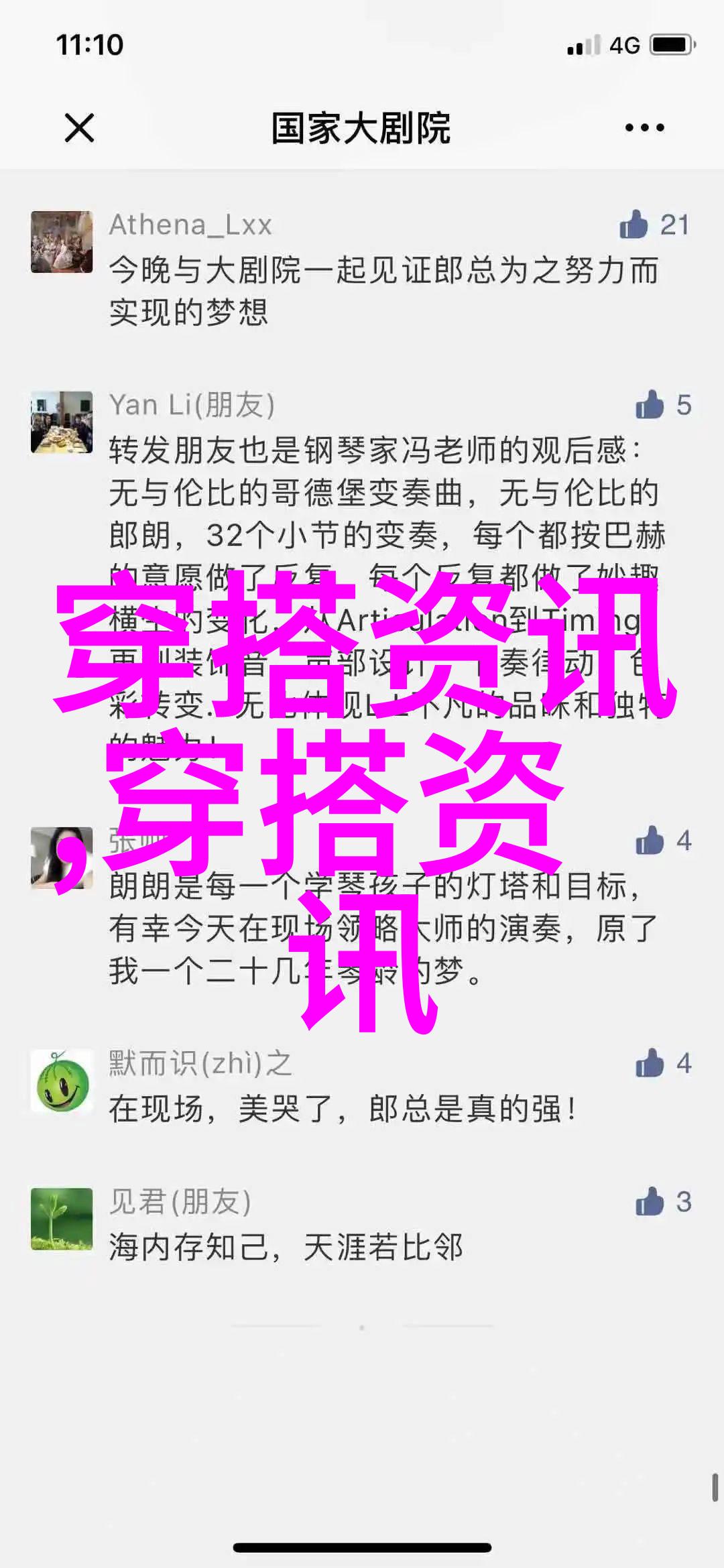Close the 国家大剧院 page
This screenshot has width=724, height=1568.
[79, 127]
